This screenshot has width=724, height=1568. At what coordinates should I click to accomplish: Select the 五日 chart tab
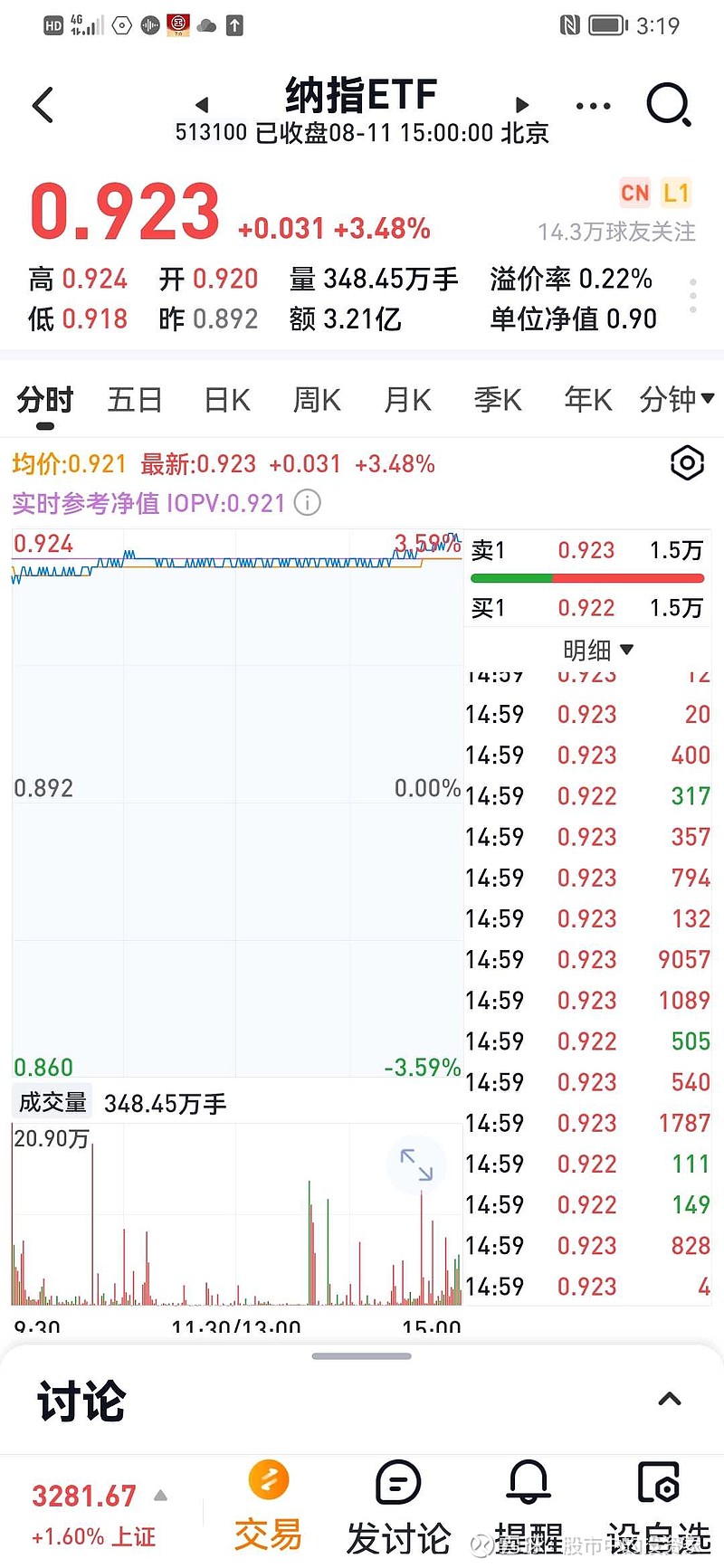click(x=135, y=399)
